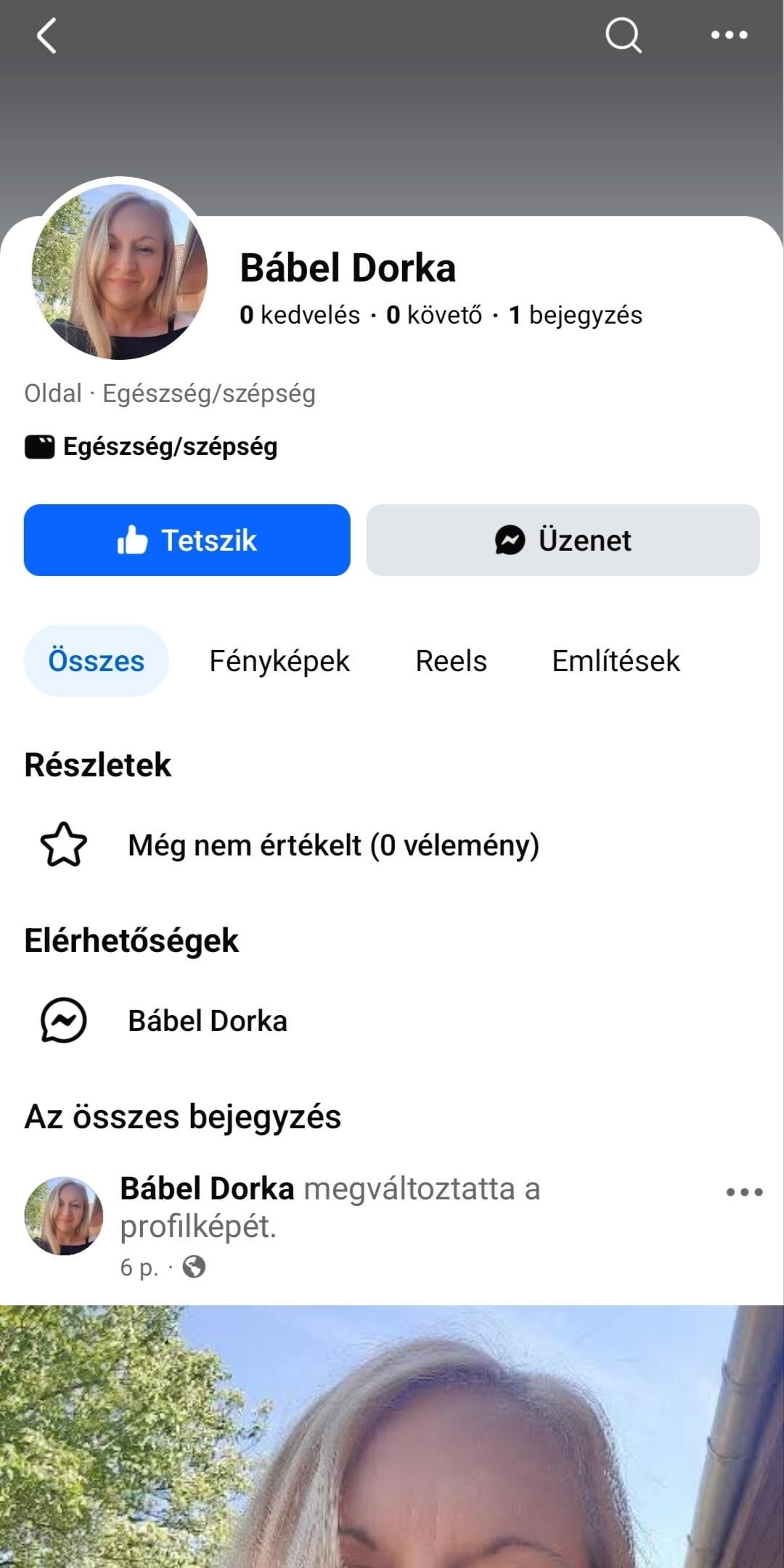This screenshot has height=1568, width=784.
Task: Open the Még nem értékelt reviews row
Action: coord(333,845)
